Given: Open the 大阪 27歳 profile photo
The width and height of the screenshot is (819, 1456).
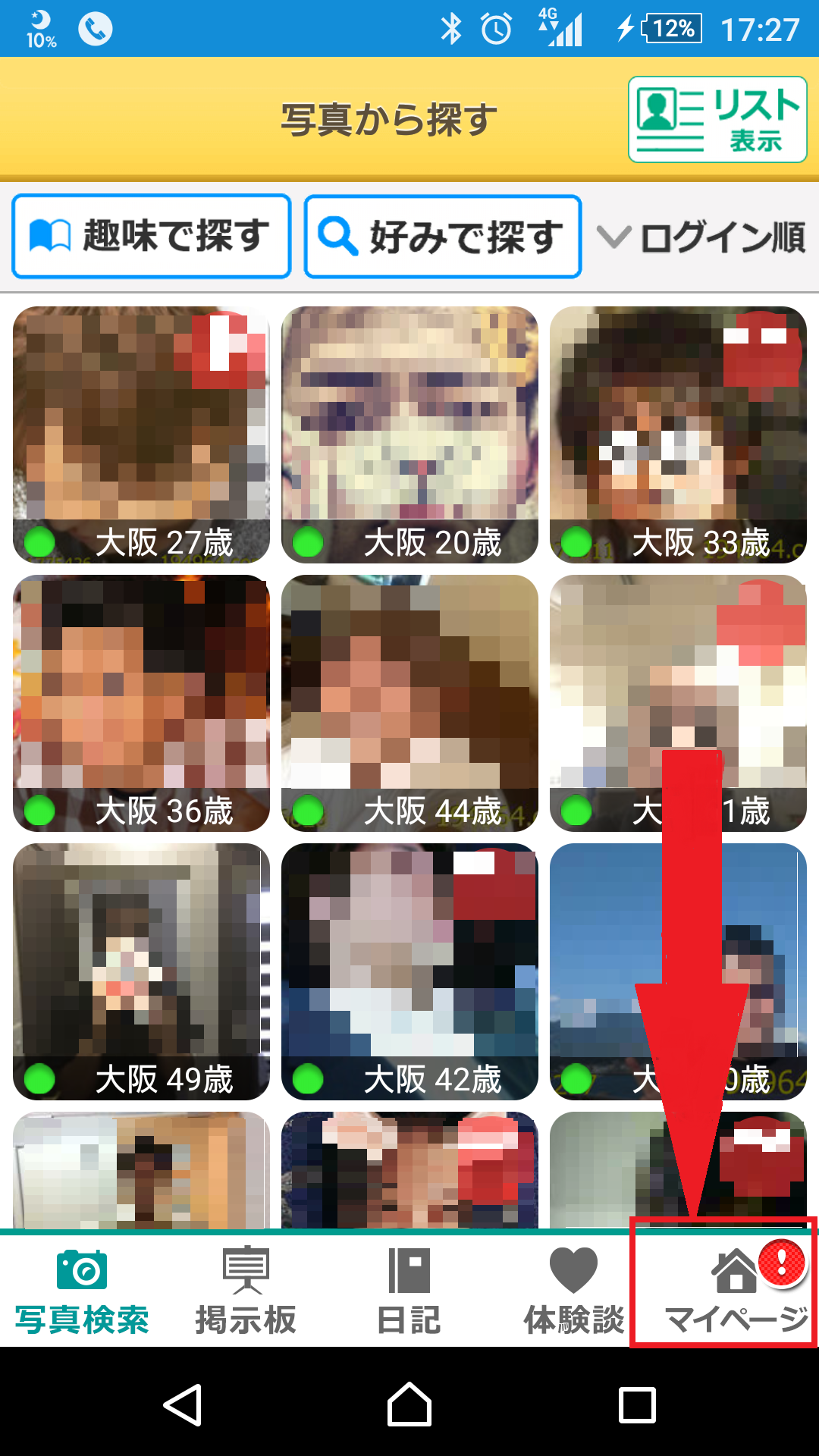Looking at the screenshot, I should (142, 434).
